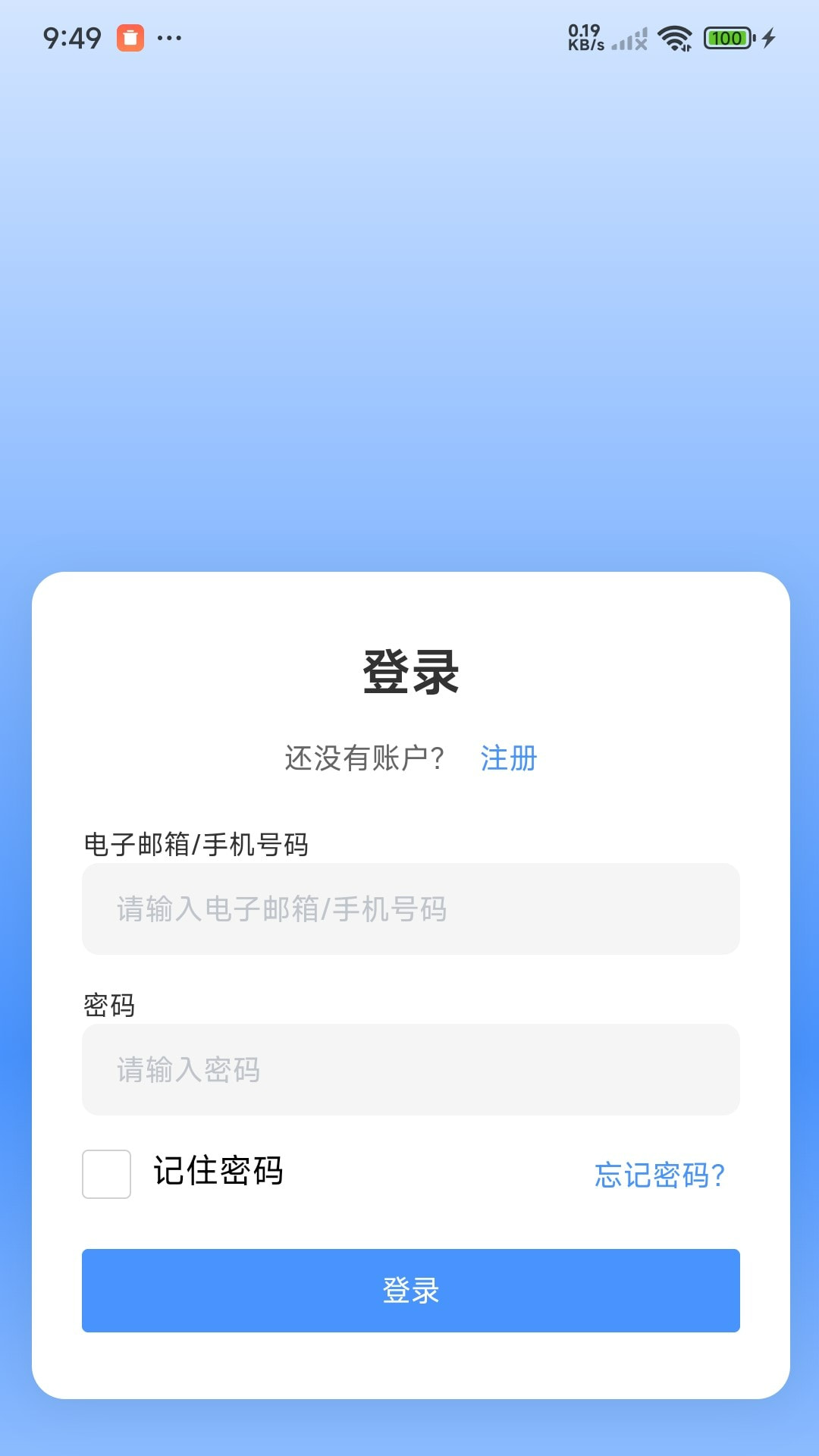
Task: Tap the 密码 field label
Action: (108, 1006)
